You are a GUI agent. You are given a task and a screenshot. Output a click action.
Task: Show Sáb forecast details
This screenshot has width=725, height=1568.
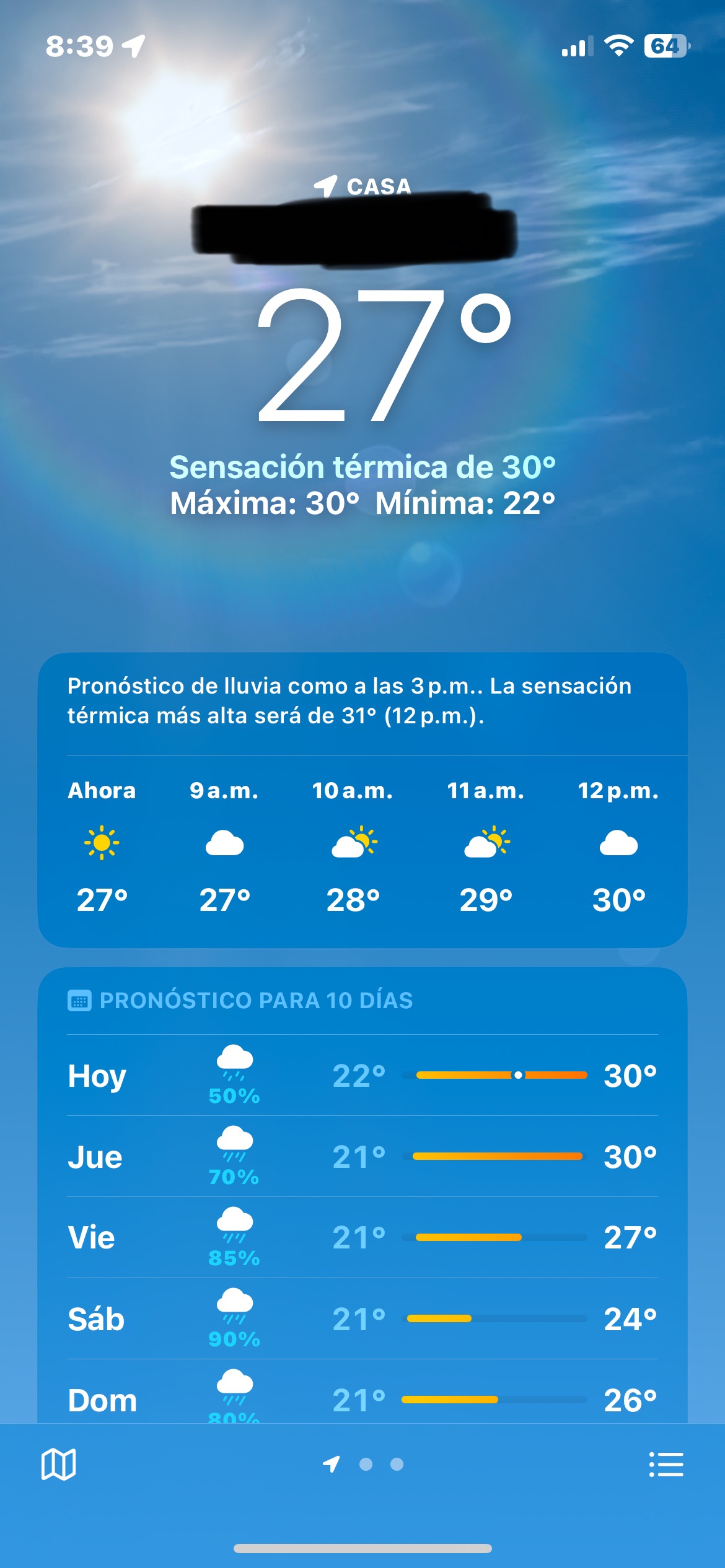(x=362, y=1319)
